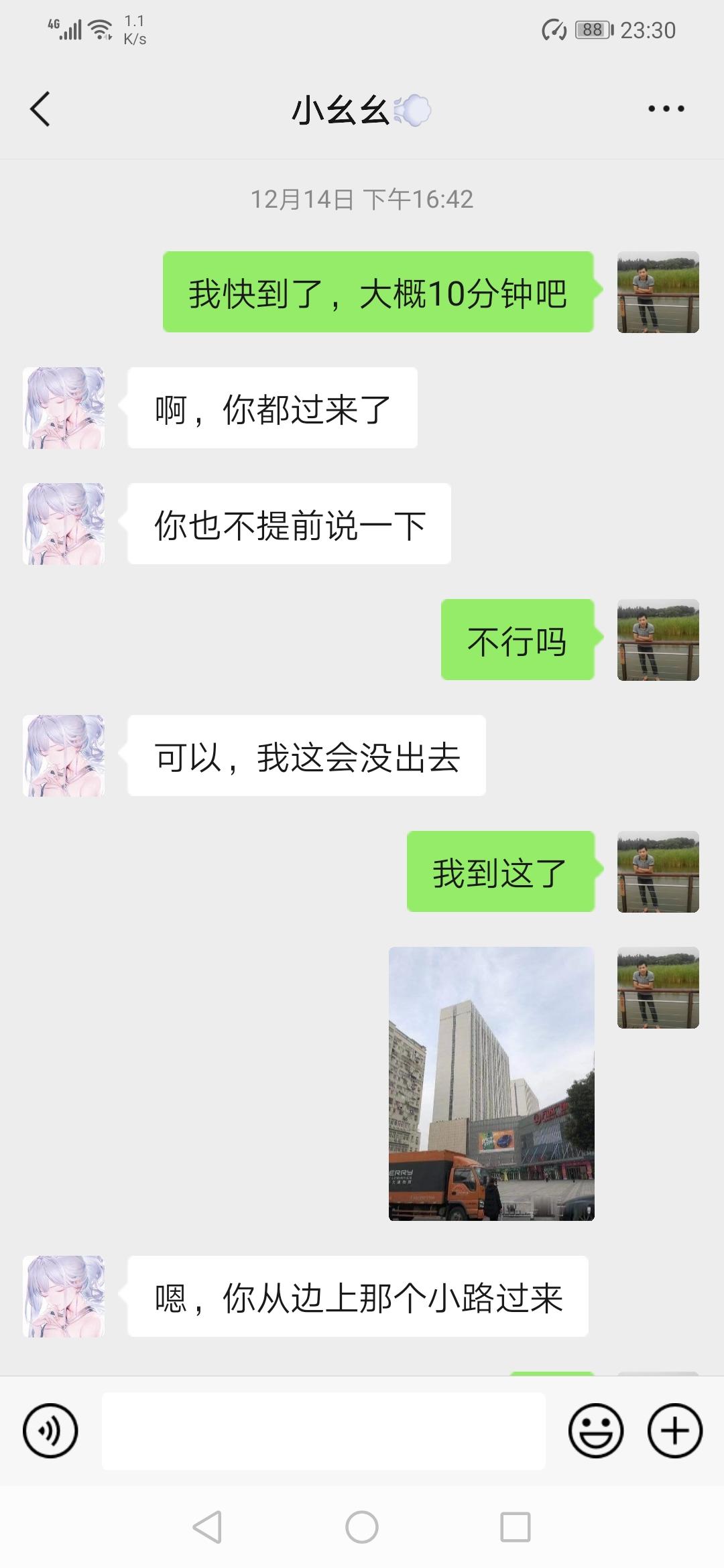Open the emoji sticker panel

tap(595, 1431)
